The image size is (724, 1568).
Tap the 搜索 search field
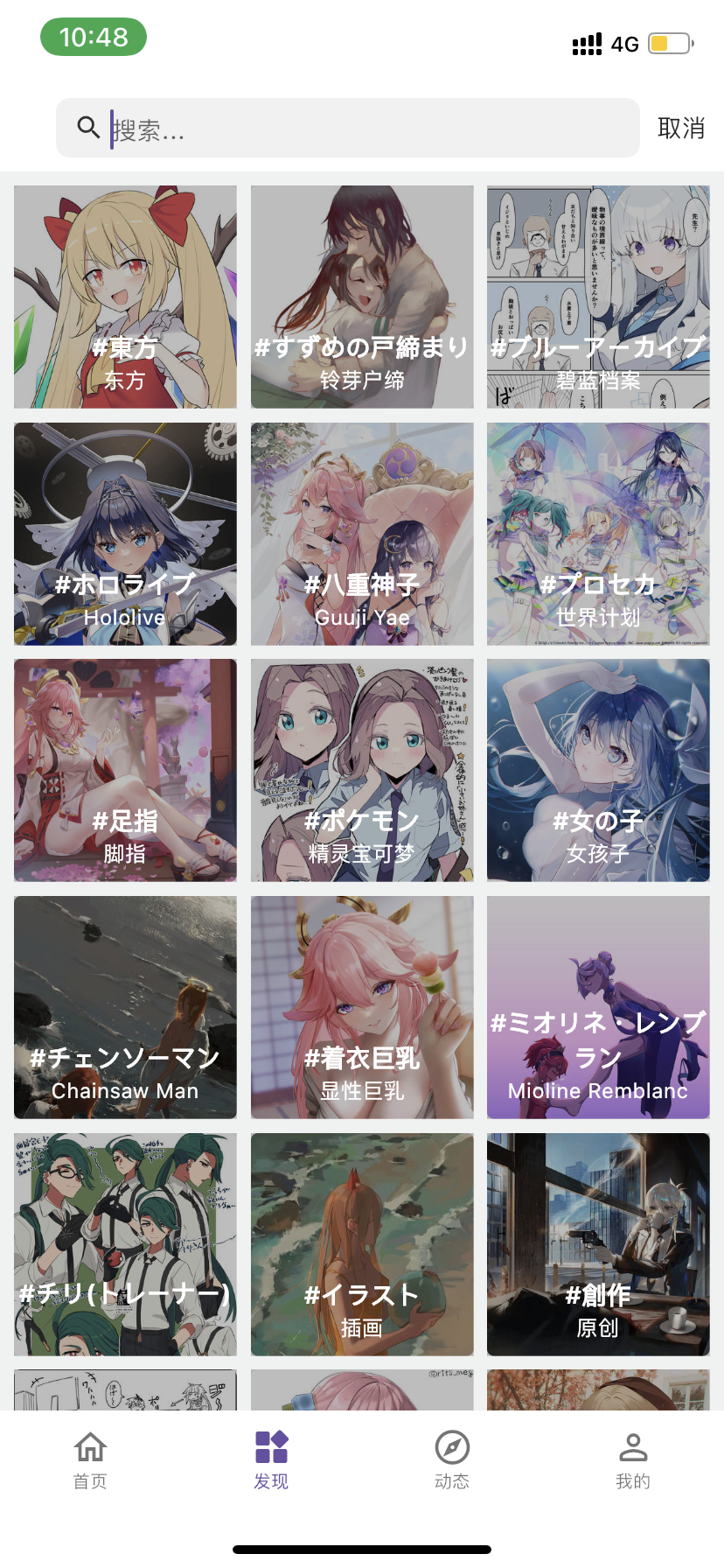(x=348, y=129)
